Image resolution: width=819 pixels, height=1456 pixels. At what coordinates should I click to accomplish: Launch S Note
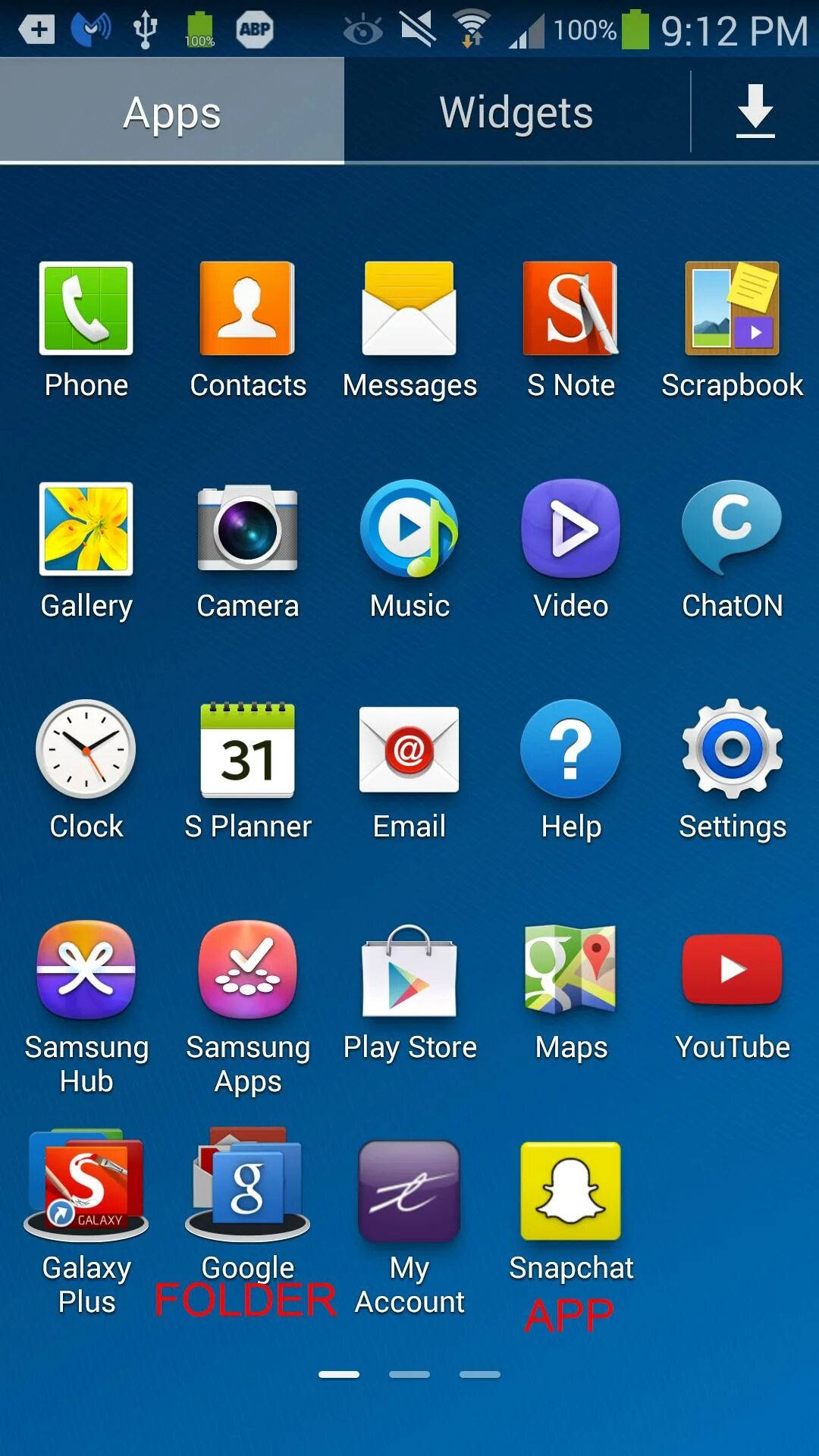point(570,309)
